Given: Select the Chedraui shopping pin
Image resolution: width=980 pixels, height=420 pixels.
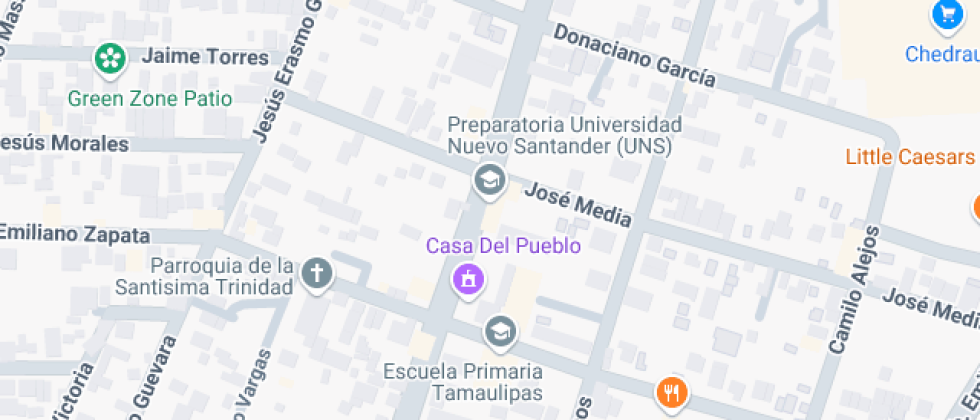Looking at the screenshot, I should [x=946, y=15].
